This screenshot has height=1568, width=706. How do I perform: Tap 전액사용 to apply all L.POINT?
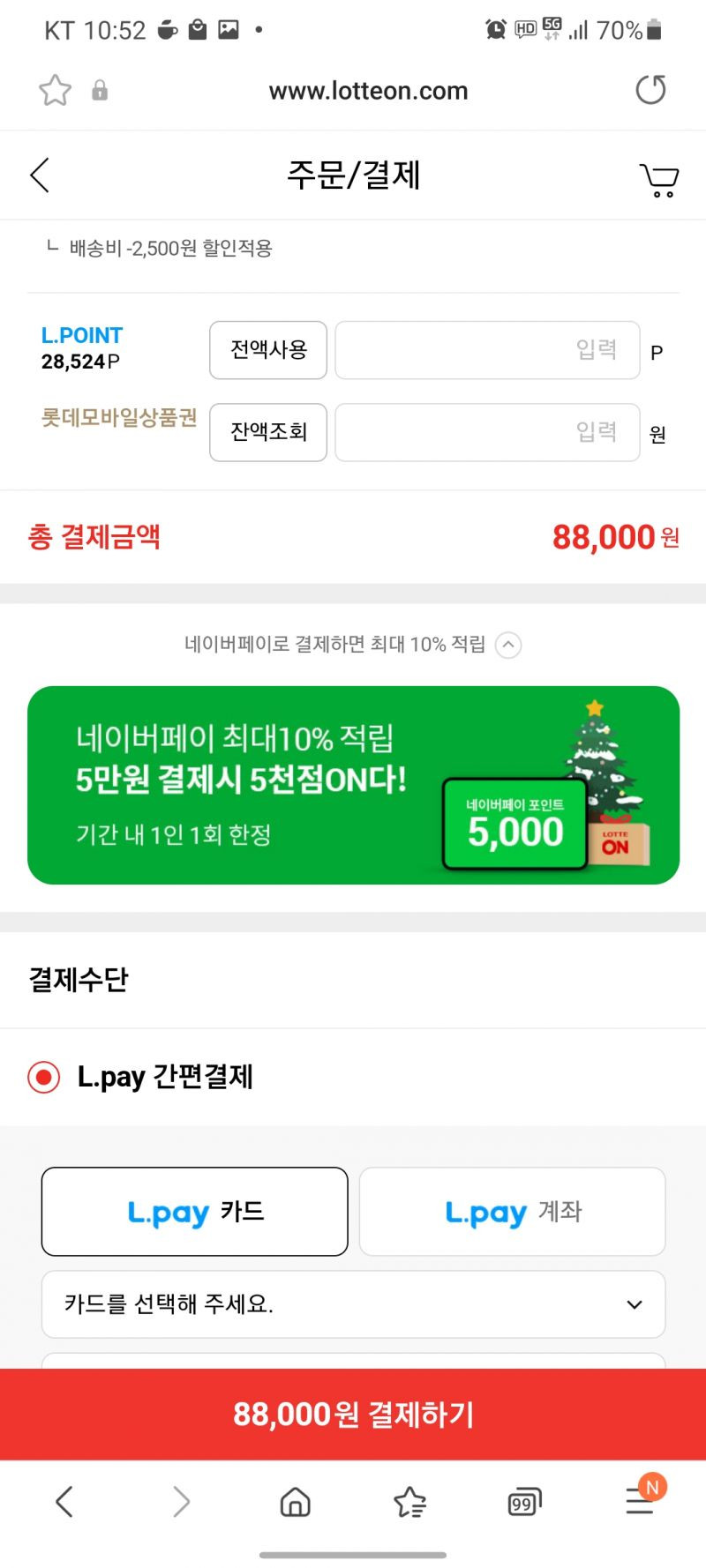pos(268,350)
